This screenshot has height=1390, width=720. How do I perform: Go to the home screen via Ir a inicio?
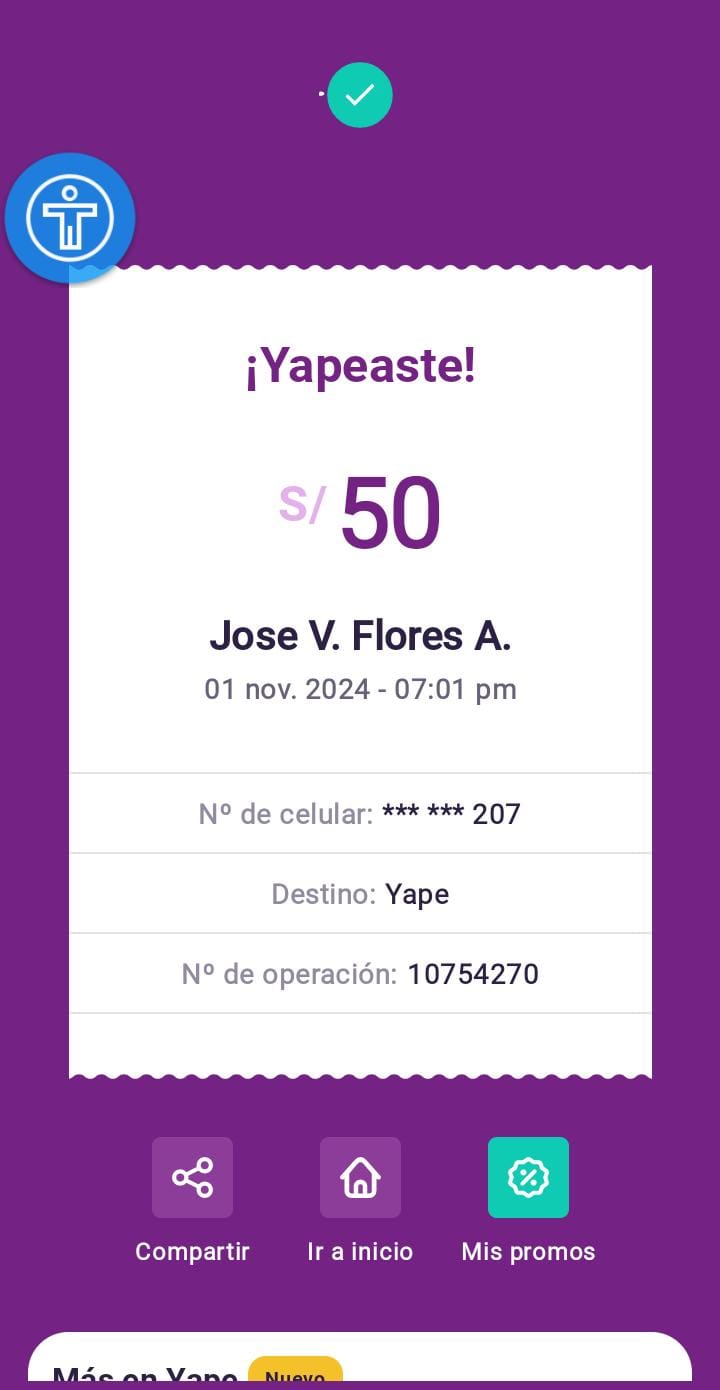pyautogui.click(x=360, y=1177)
